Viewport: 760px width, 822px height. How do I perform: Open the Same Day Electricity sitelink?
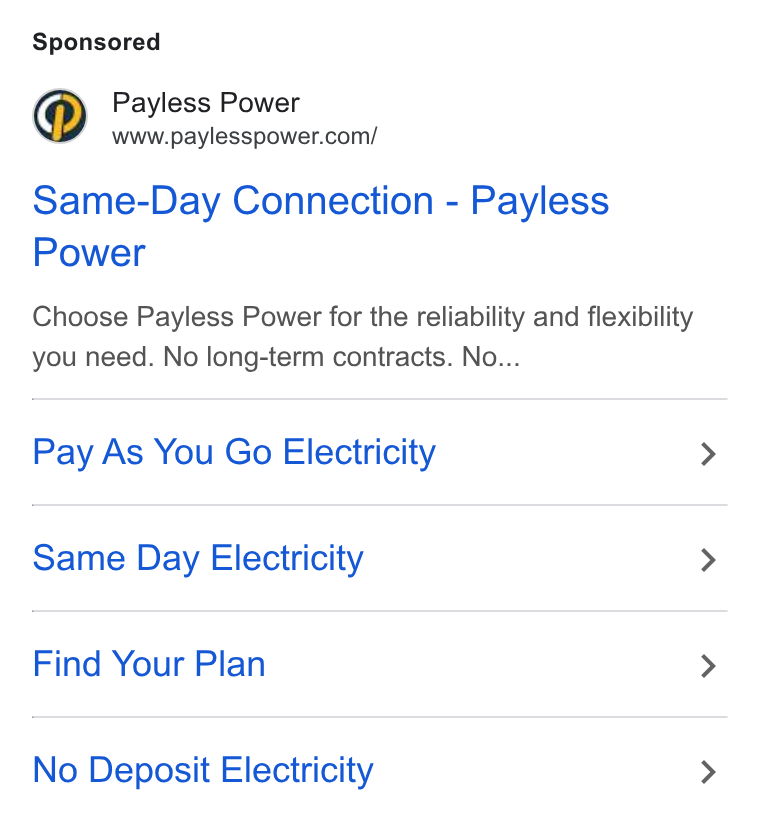click(x=379, y=558)
